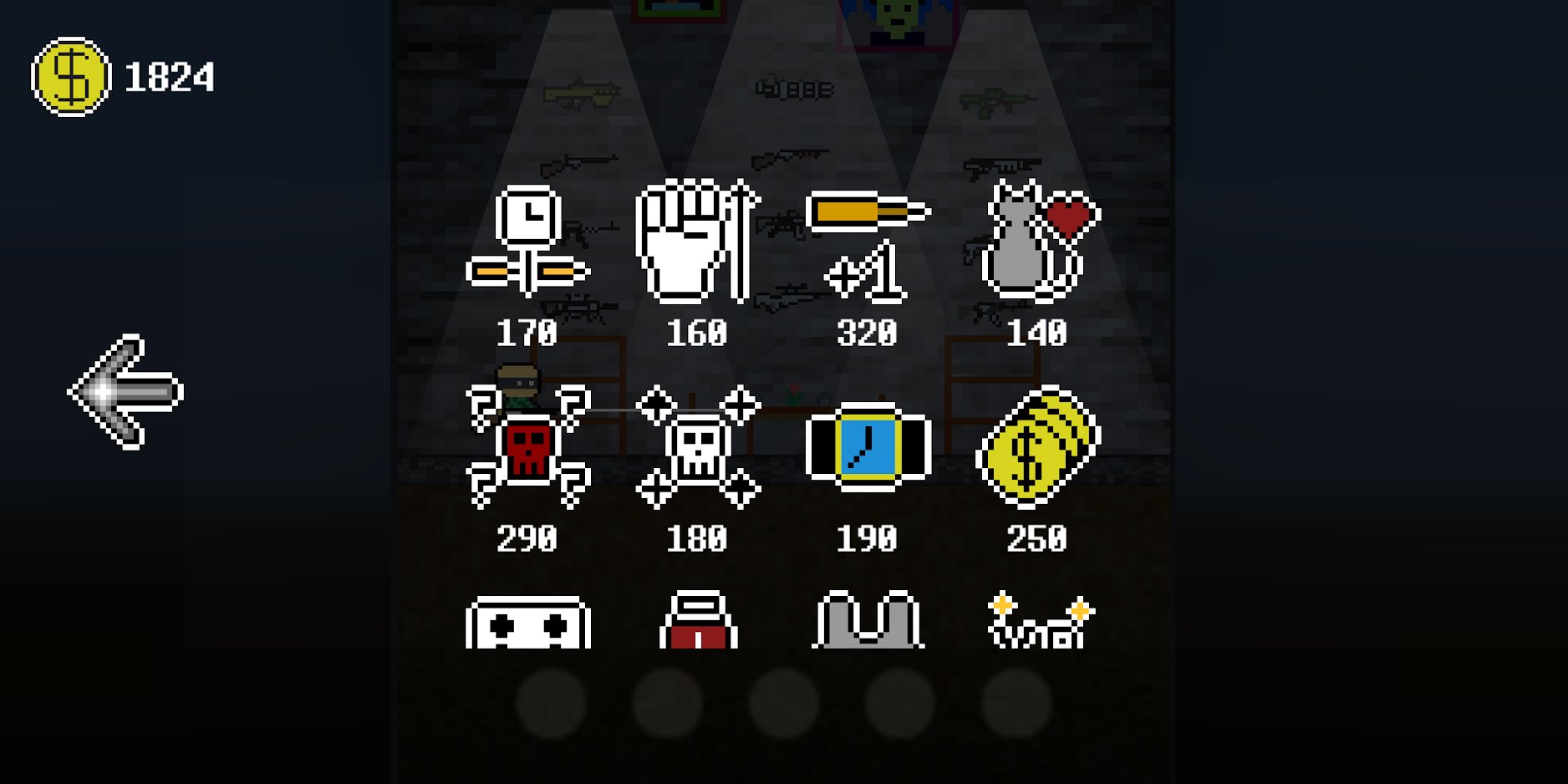Buy the gold coins upgrade for 250
The height and width of the screenshot is (784, 1568).
[x=1038, y=447]
